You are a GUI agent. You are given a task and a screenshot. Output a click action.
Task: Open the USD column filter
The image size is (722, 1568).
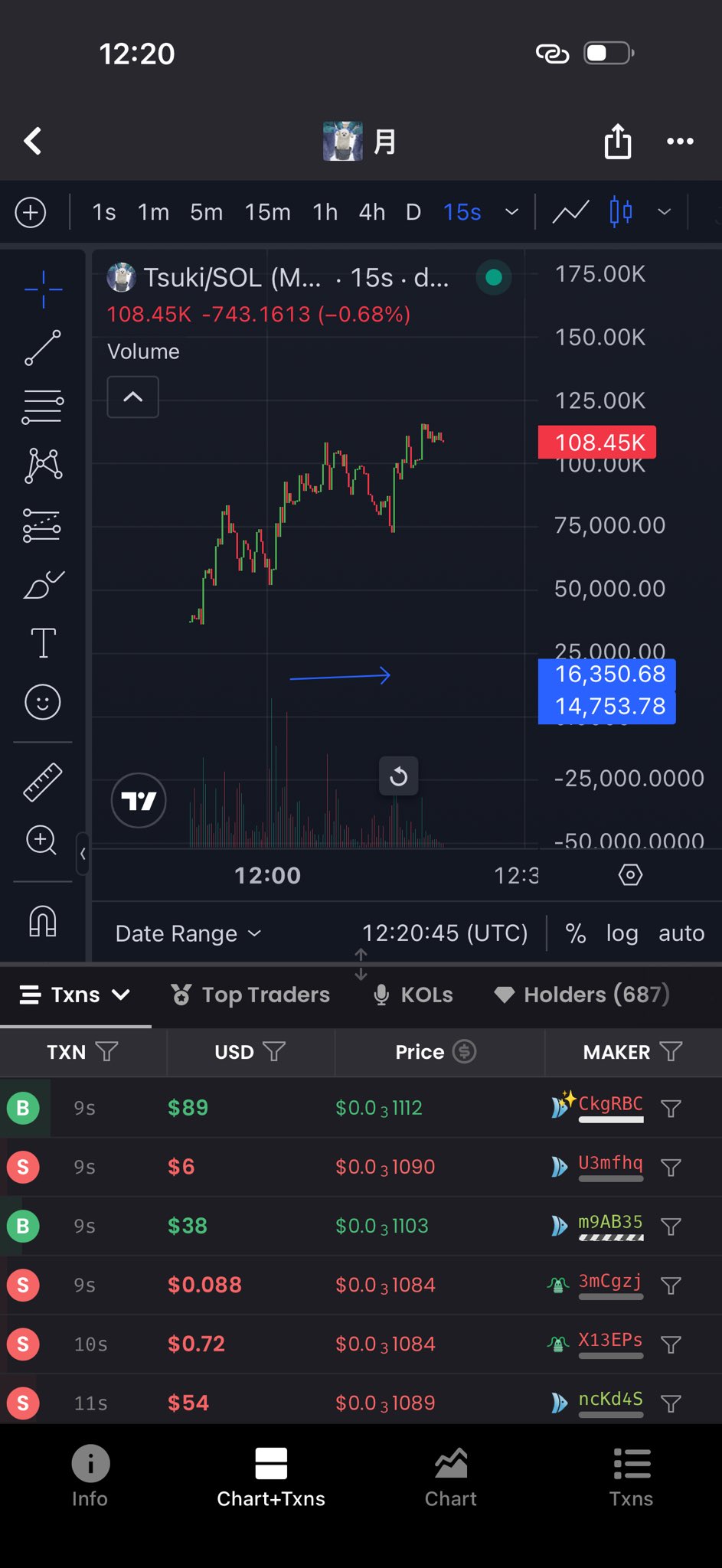[x=273, y=1052]
